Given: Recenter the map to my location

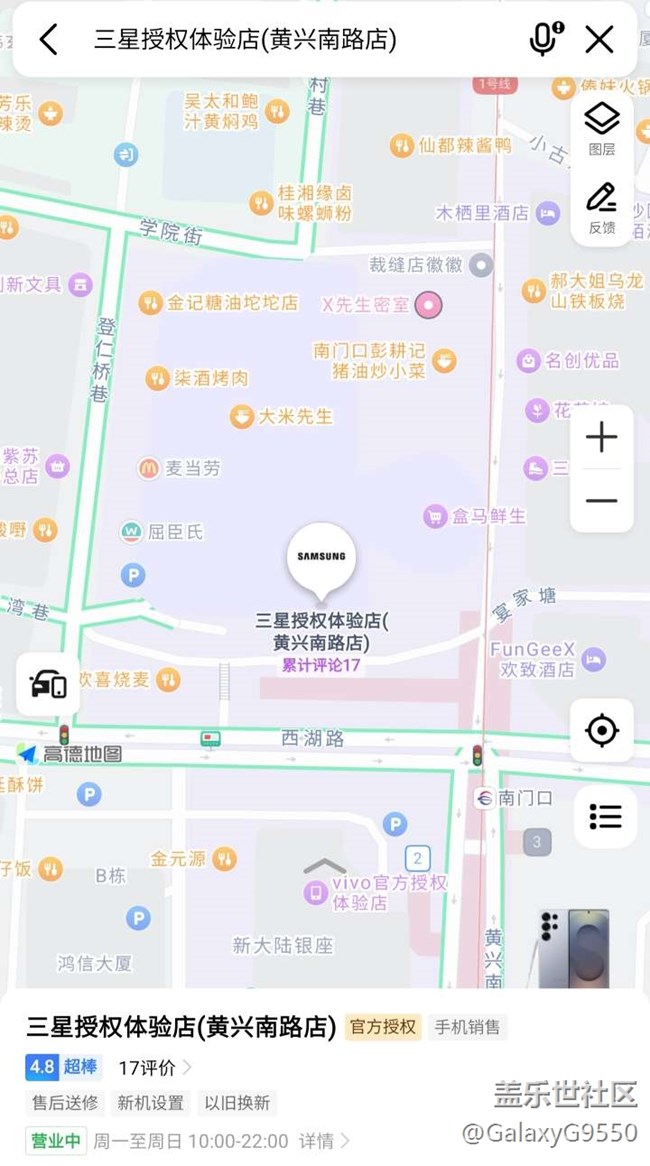Looking at the screenshot, I should pyautogui.click(x=601, y=730).
